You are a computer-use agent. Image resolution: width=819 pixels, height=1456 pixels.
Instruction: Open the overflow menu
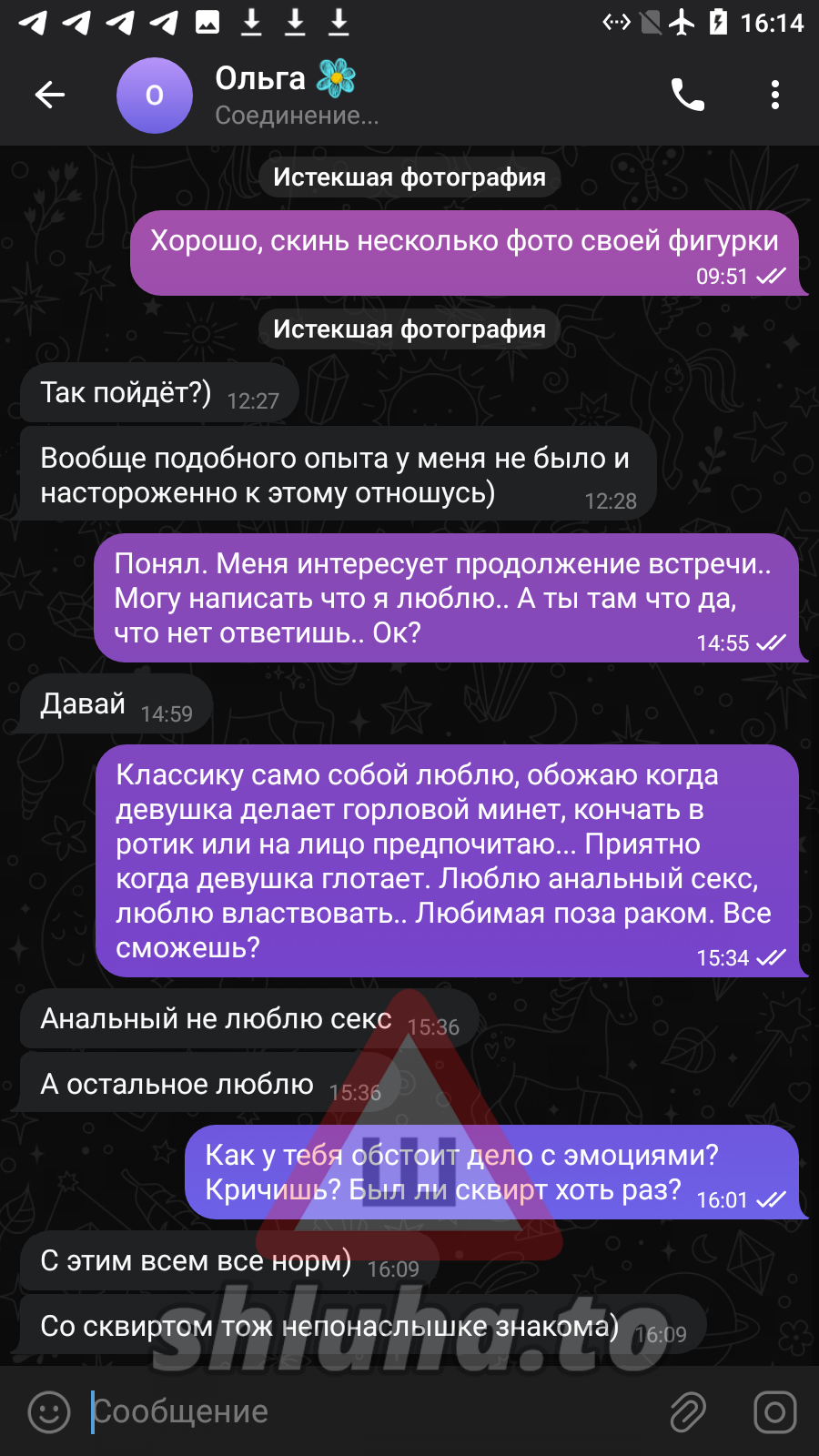tap(774, 95)
